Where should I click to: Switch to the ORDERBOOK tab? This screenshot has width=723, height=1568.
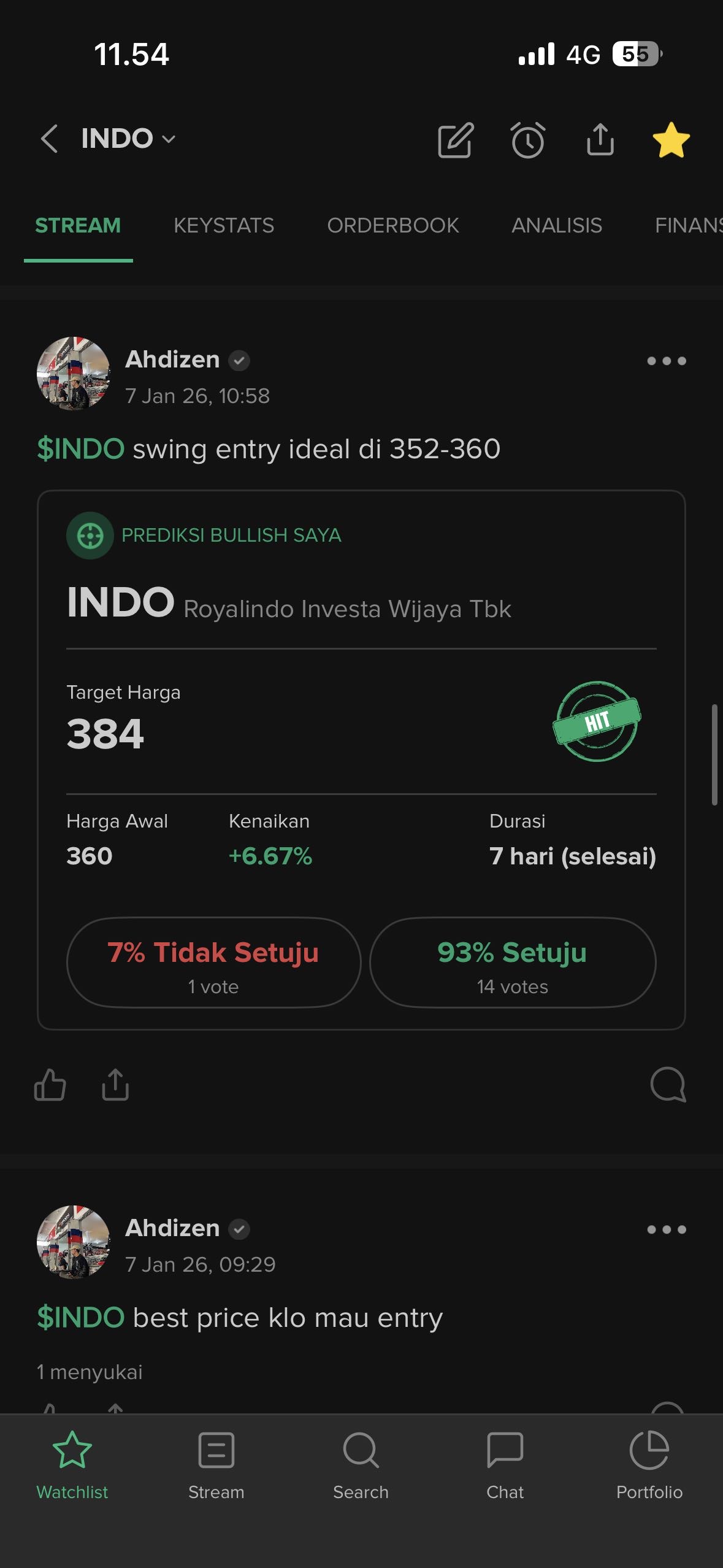pos(392,226)
